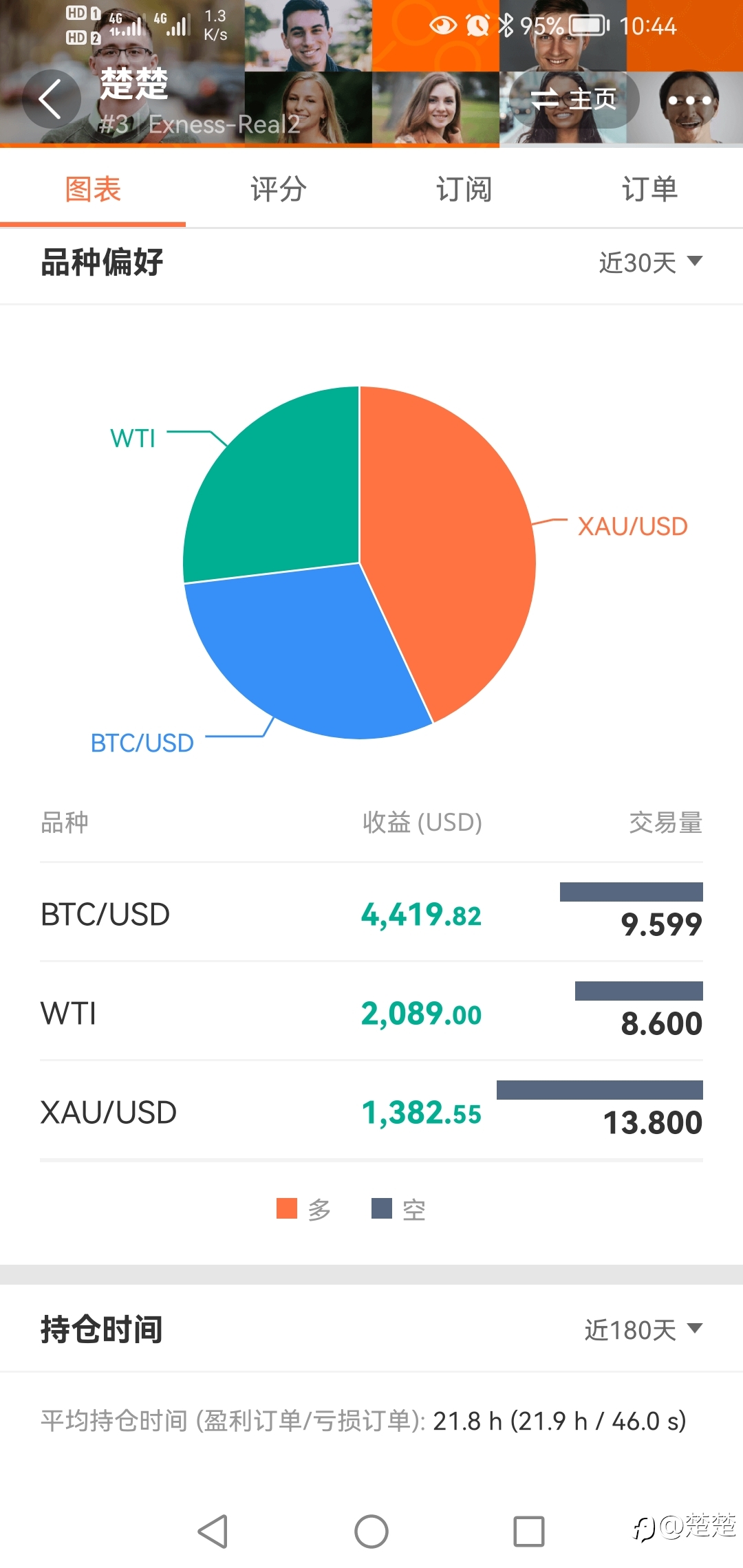Open the three-dot overflow menu

pyautogui.click(x=689, y=100)
